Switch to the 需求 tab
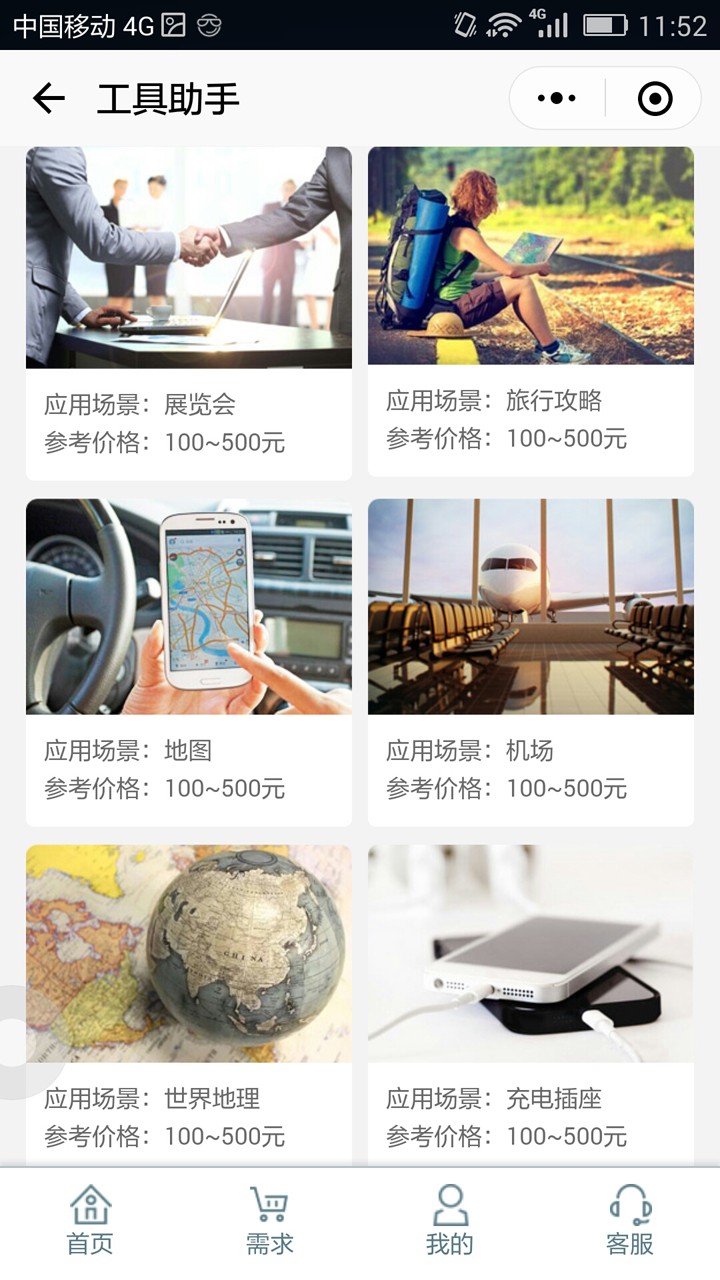720x1280 pixels. [270, 1220]
